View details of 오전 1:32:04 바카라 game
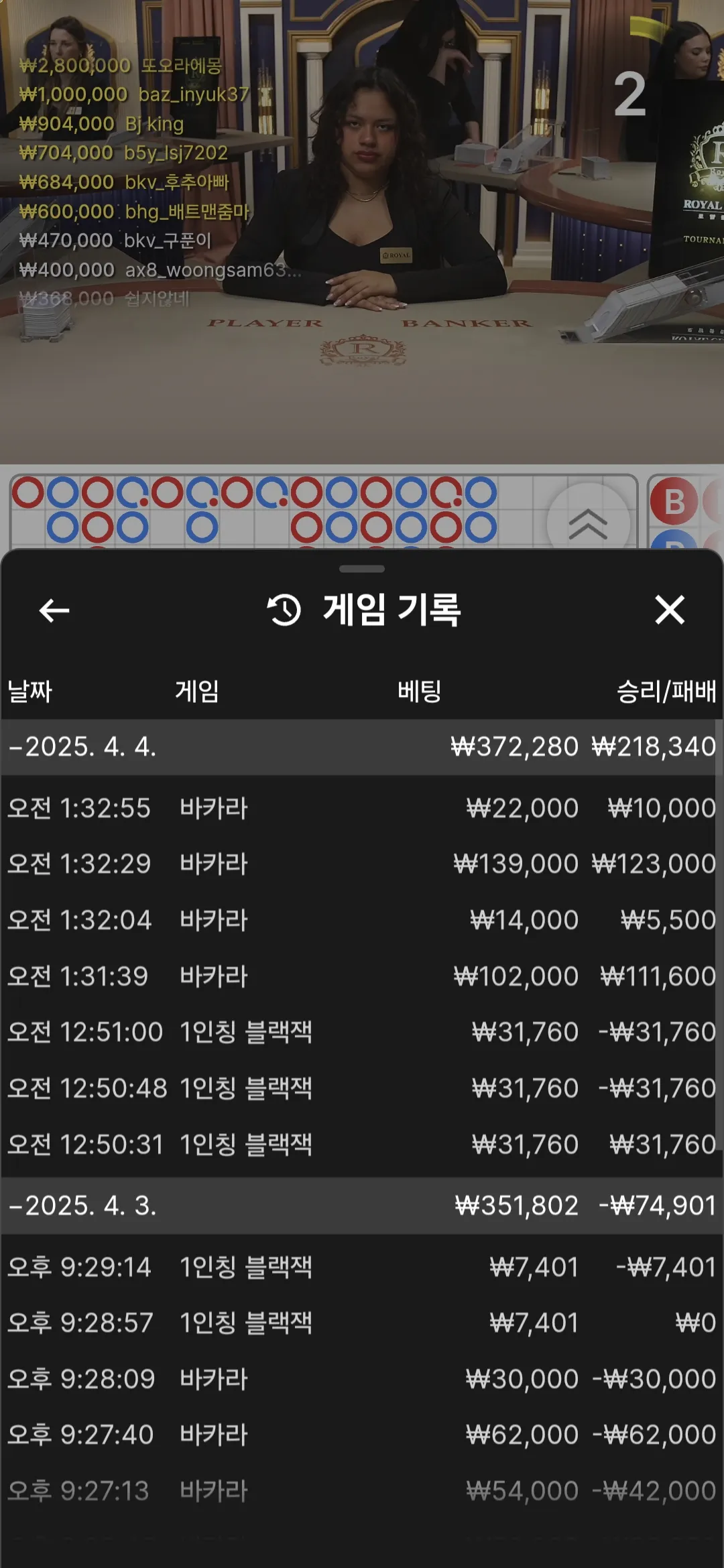724x1568 pixels. point(362,920)
